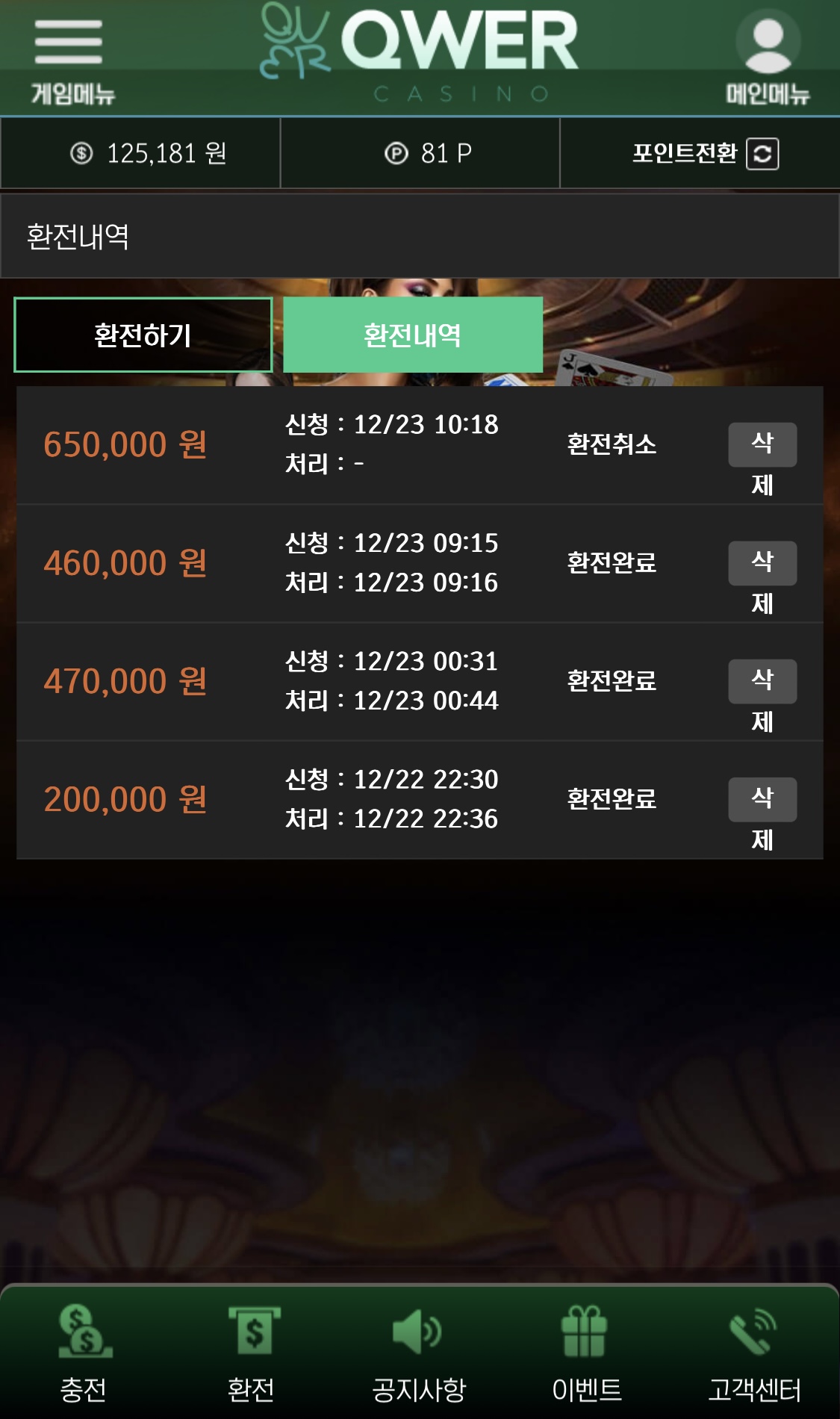840x1419 pixels.
Task: Remove the 200,000 원 withdrawal entry
Action: (x=762, y=800)
